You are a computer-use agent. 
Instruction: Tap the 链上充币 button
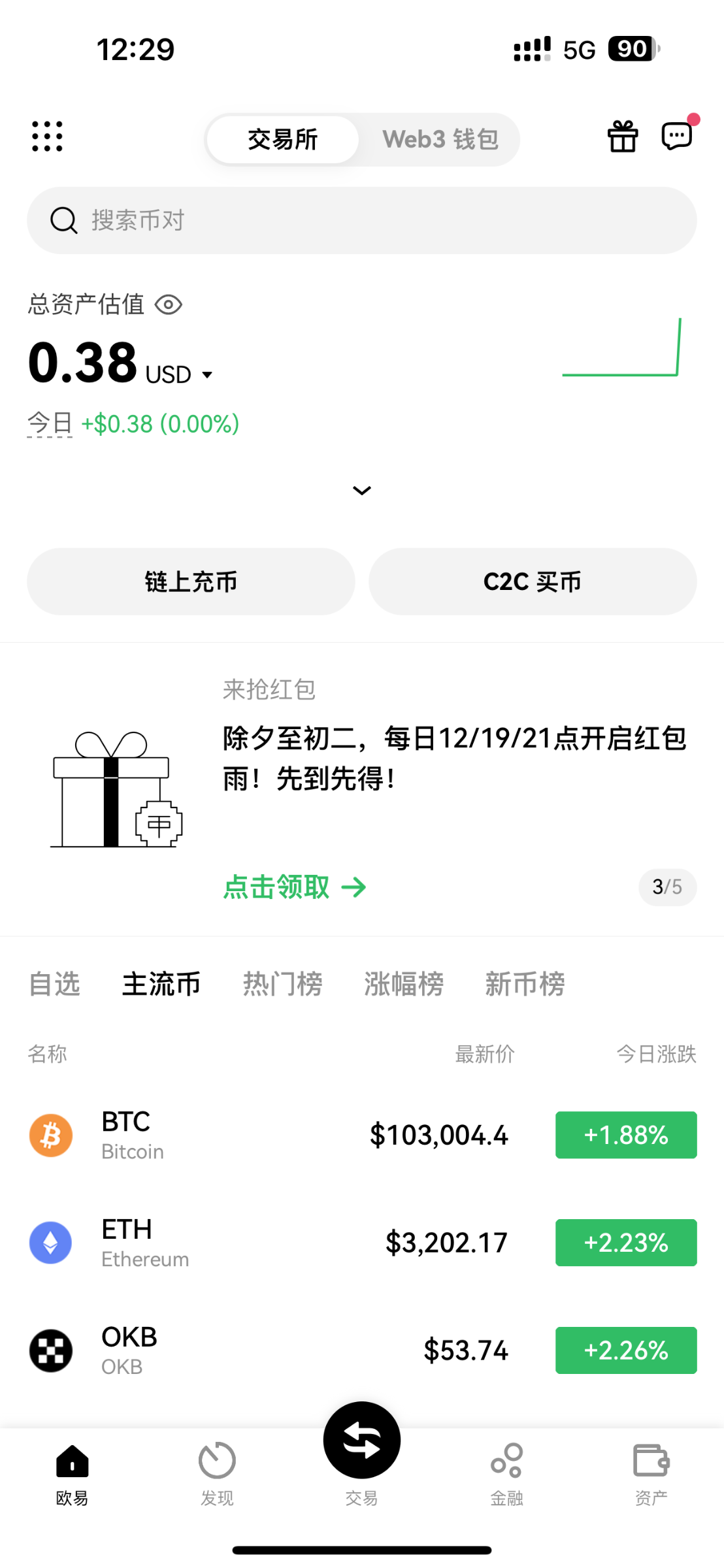click(191, 581)
